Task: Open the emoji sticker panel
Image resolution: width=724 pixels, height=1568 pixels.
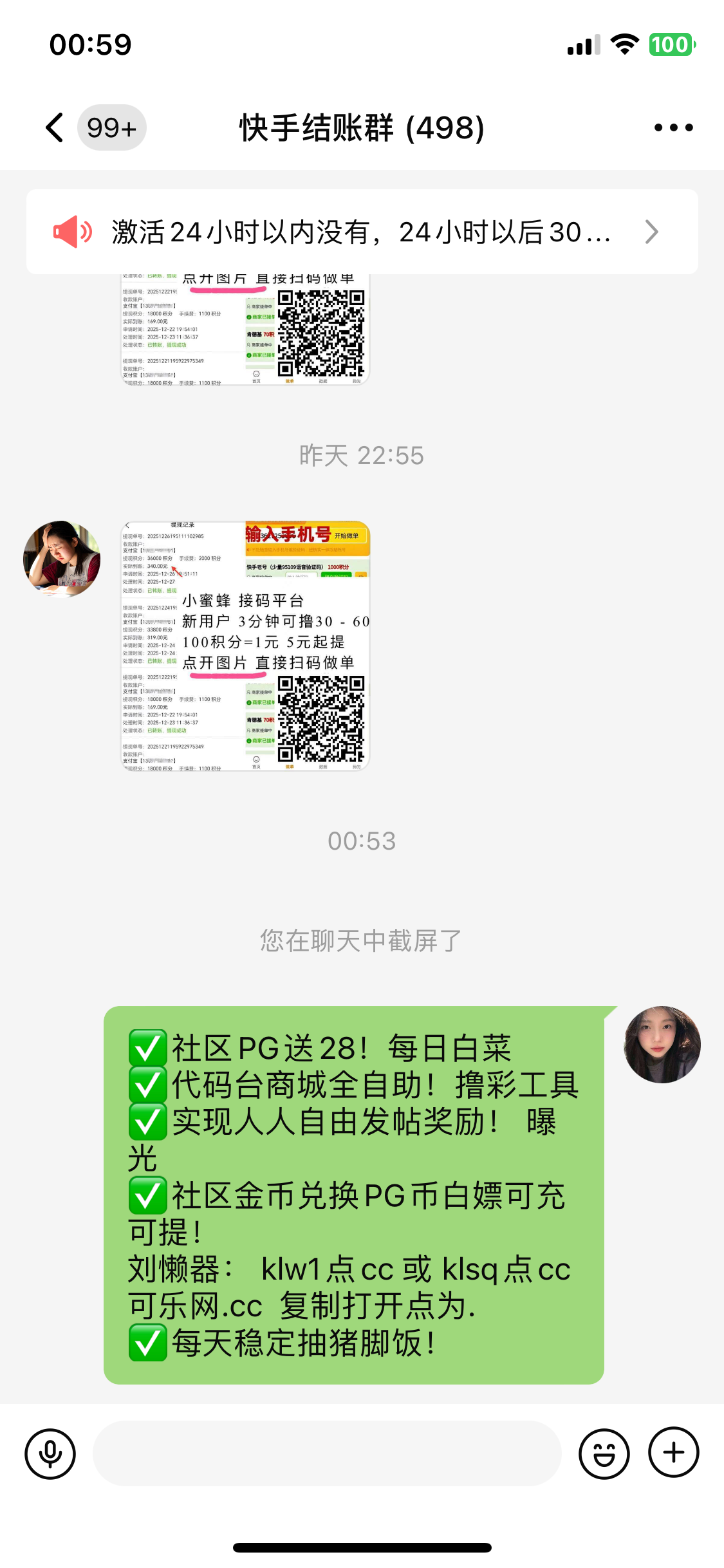Action: click(604, 1453)
